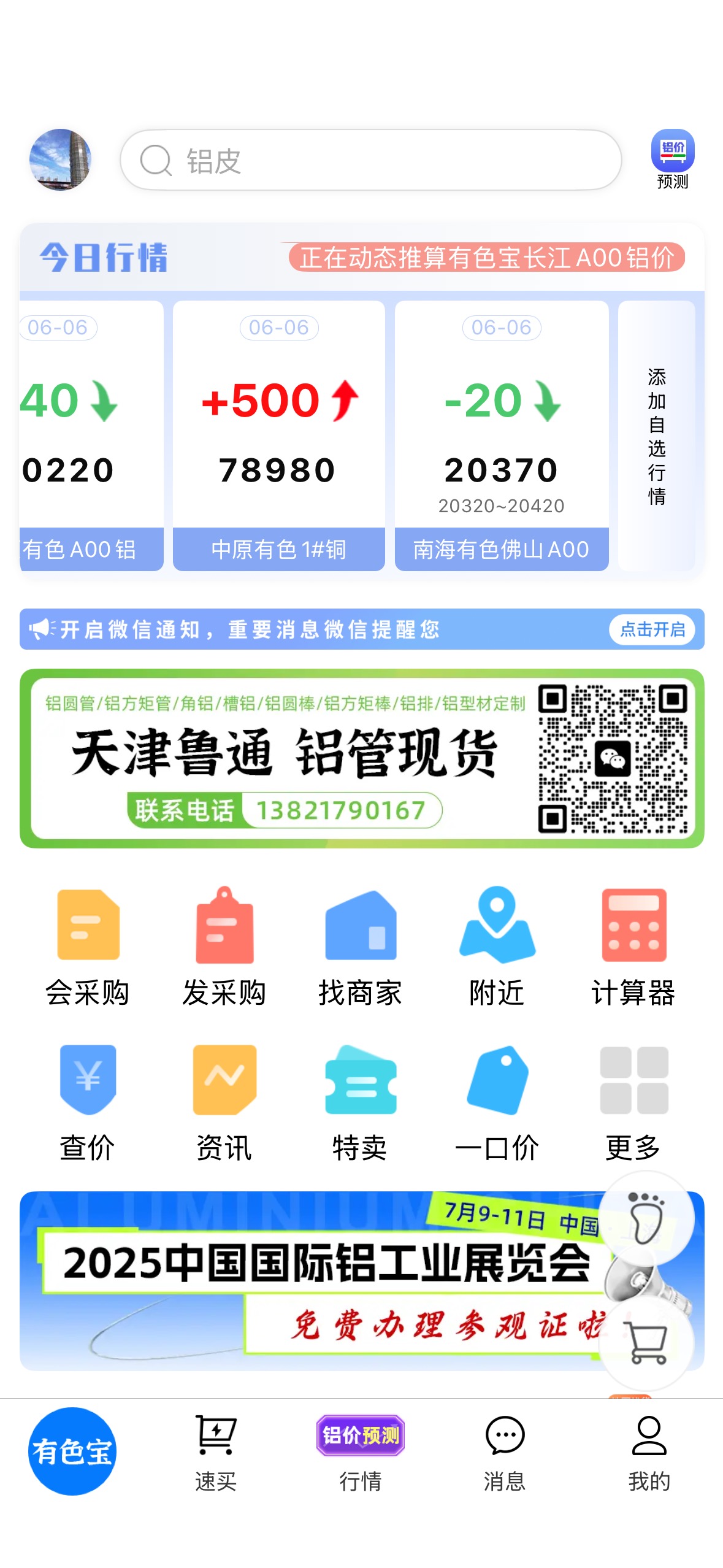Open the 中原有色 1#铜 price card
The width and height of the screenshot is (723, 1568).
pyautogui.click(x=279, y=436)
